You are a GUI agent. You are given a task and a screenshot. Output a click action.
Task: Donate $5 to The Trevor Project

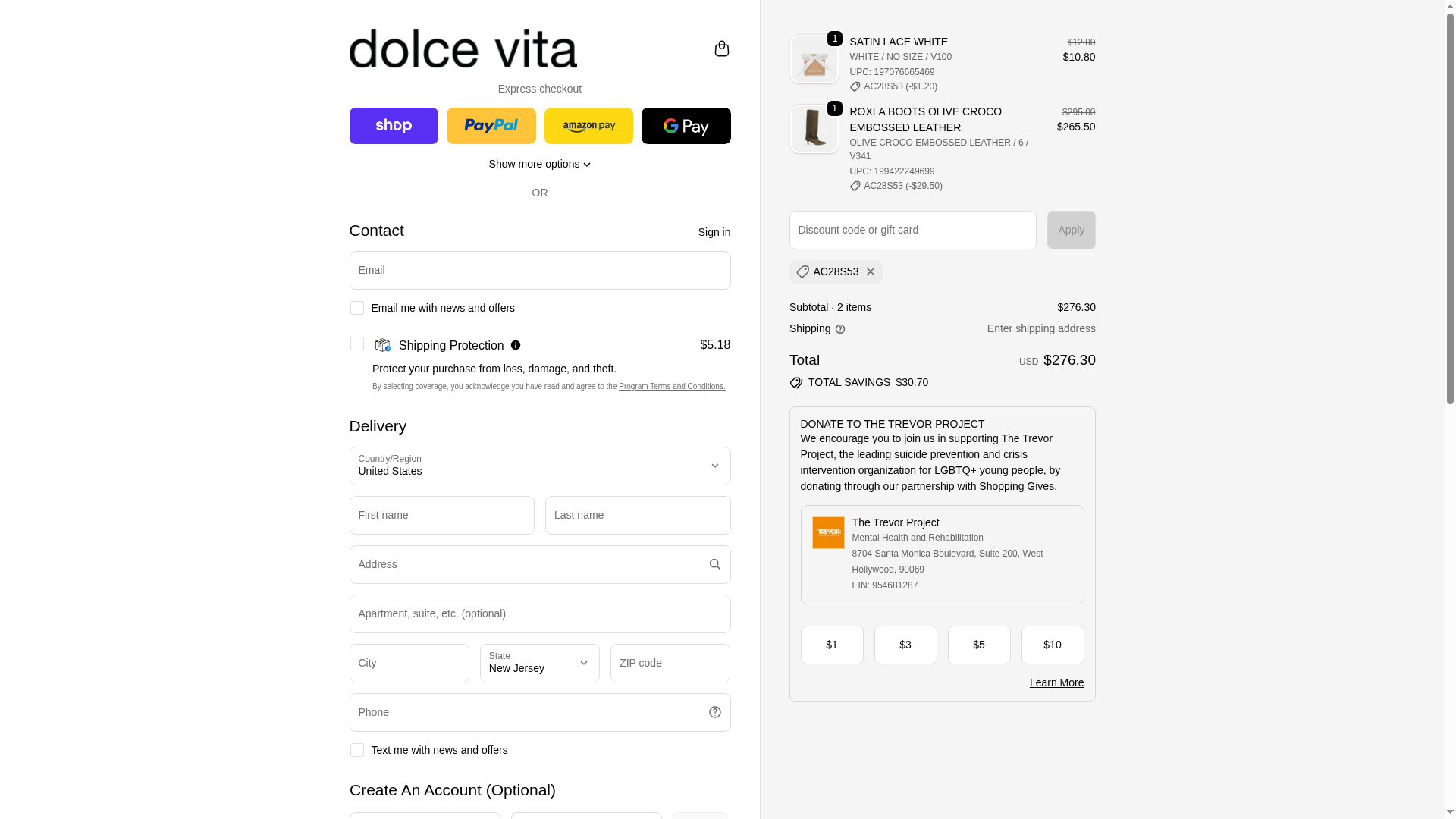tap(978, 645)
